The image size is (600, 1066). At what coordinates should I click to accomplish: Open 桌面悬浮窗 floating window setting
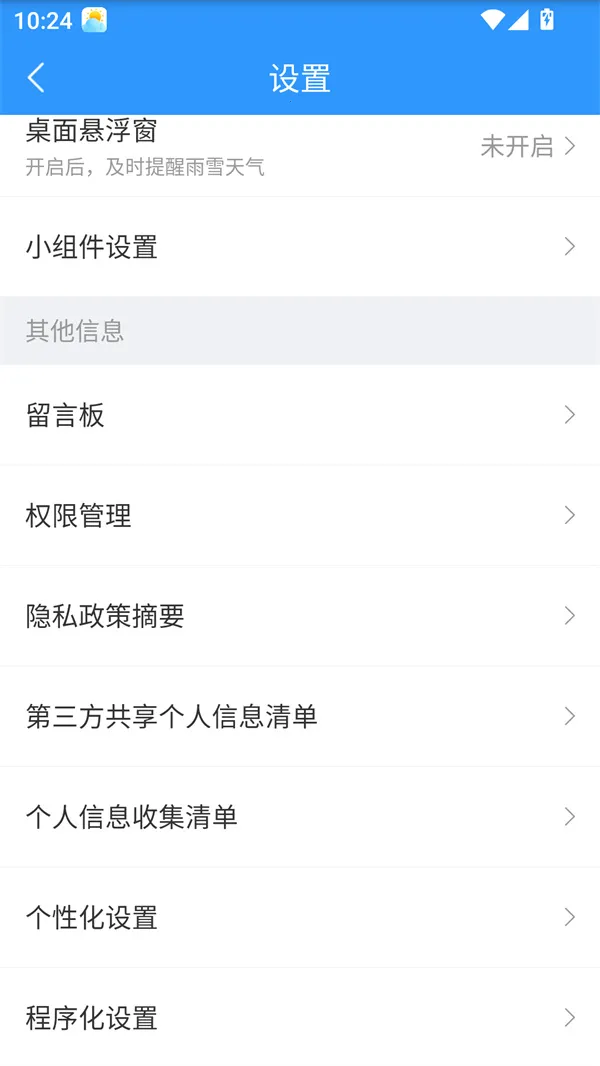300,148
